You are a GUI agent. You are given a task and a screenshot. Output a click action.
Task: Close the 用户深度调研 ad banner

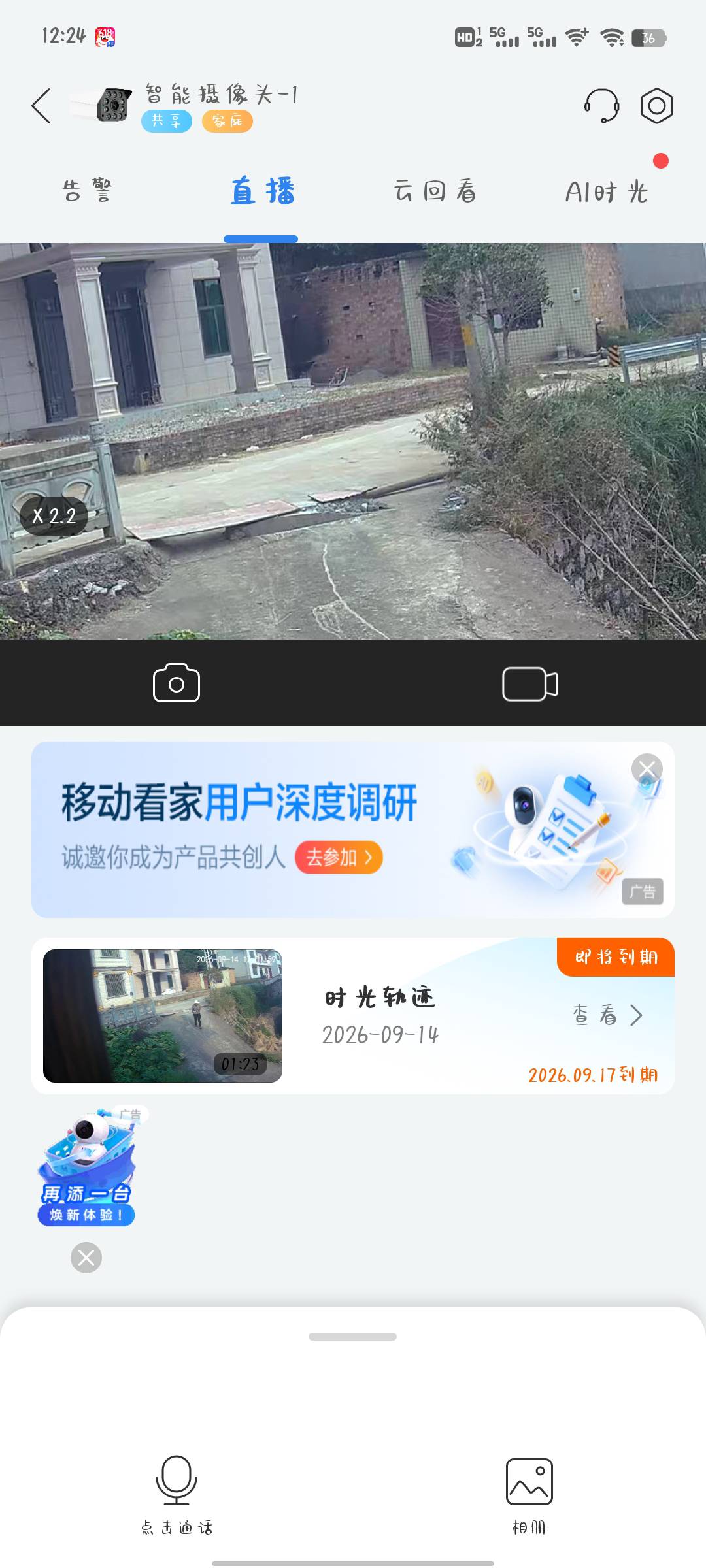[647, 769]
